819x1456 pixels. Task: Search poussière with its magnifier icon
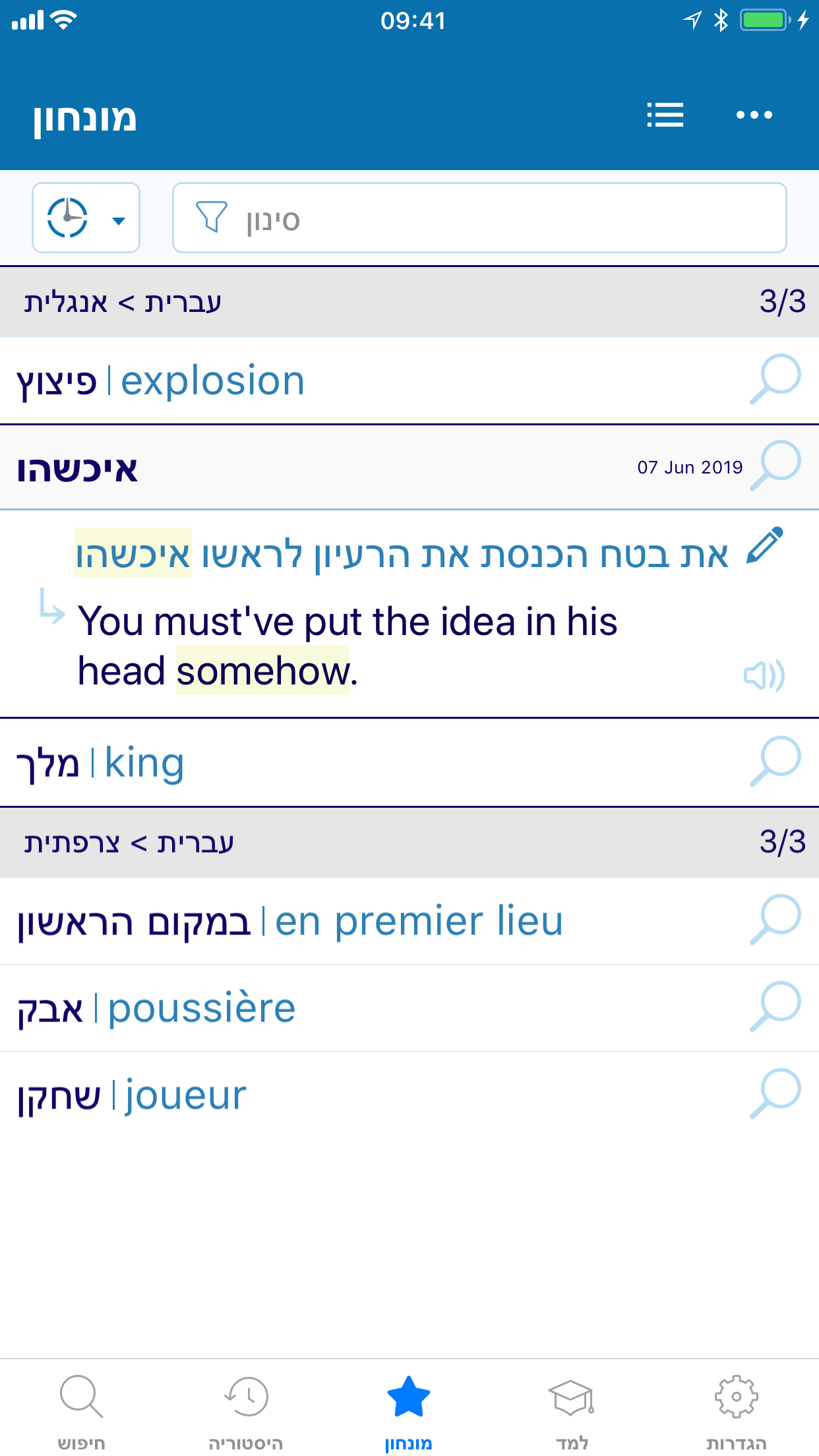point(775,1007)
